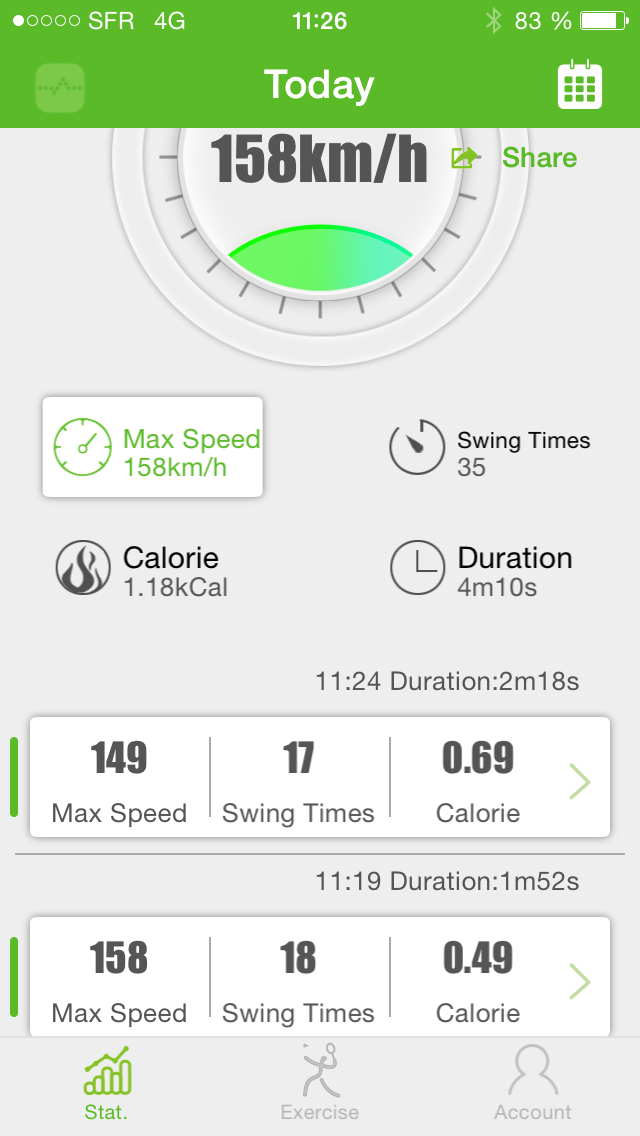Image resolution: width=640 pixels, height=1136 pixels.
Task: Select the Max Speed stat tile
Action: pyautogui.click(x=153, y=447)
